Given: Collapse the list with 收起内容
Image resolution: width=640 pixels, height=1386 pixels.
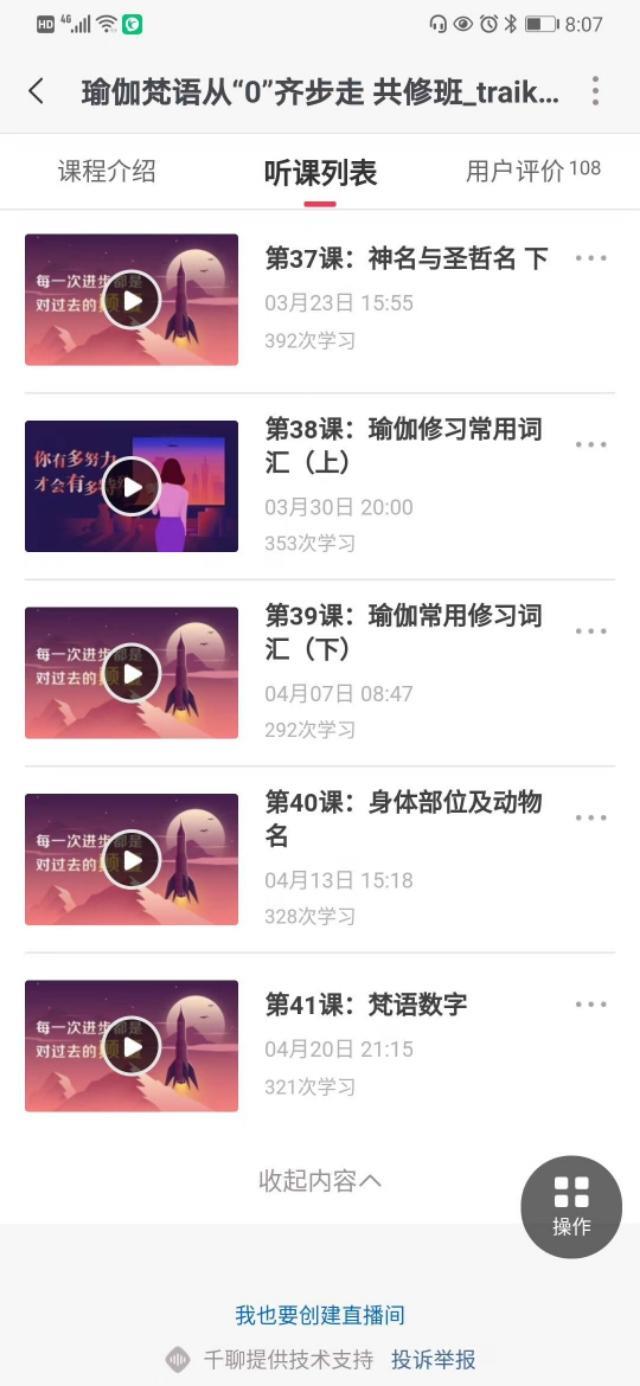Looking at the screenshot, I should (x=320, y=1181).
